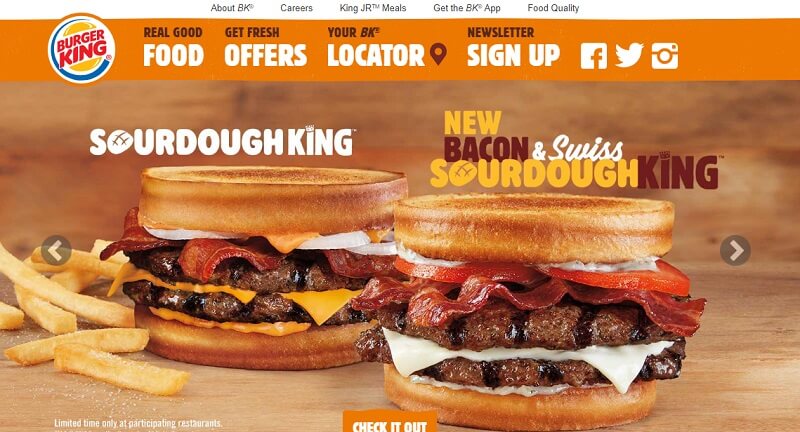View Get Fresh Offers section
Screen dimensions: 800x432
(265, 47)
